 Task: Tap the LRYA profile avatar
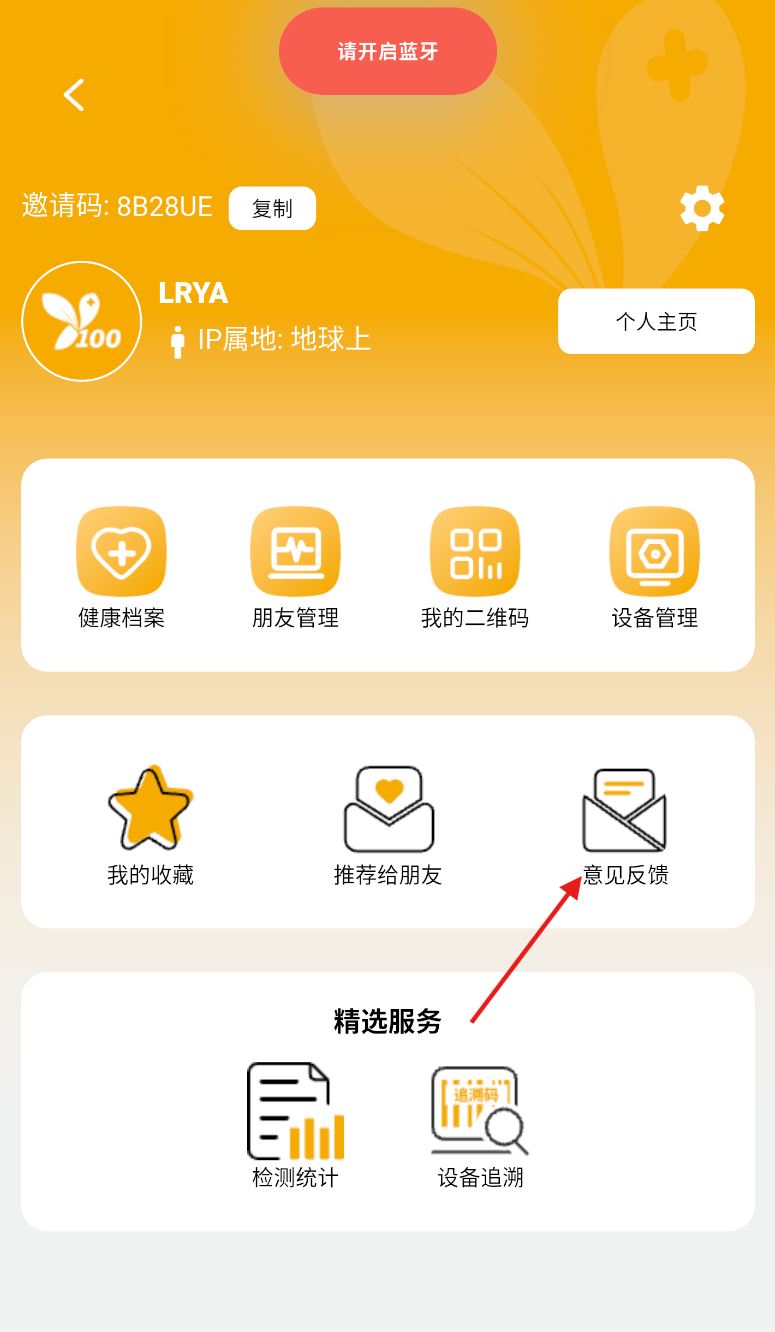[x=82, y=321]
